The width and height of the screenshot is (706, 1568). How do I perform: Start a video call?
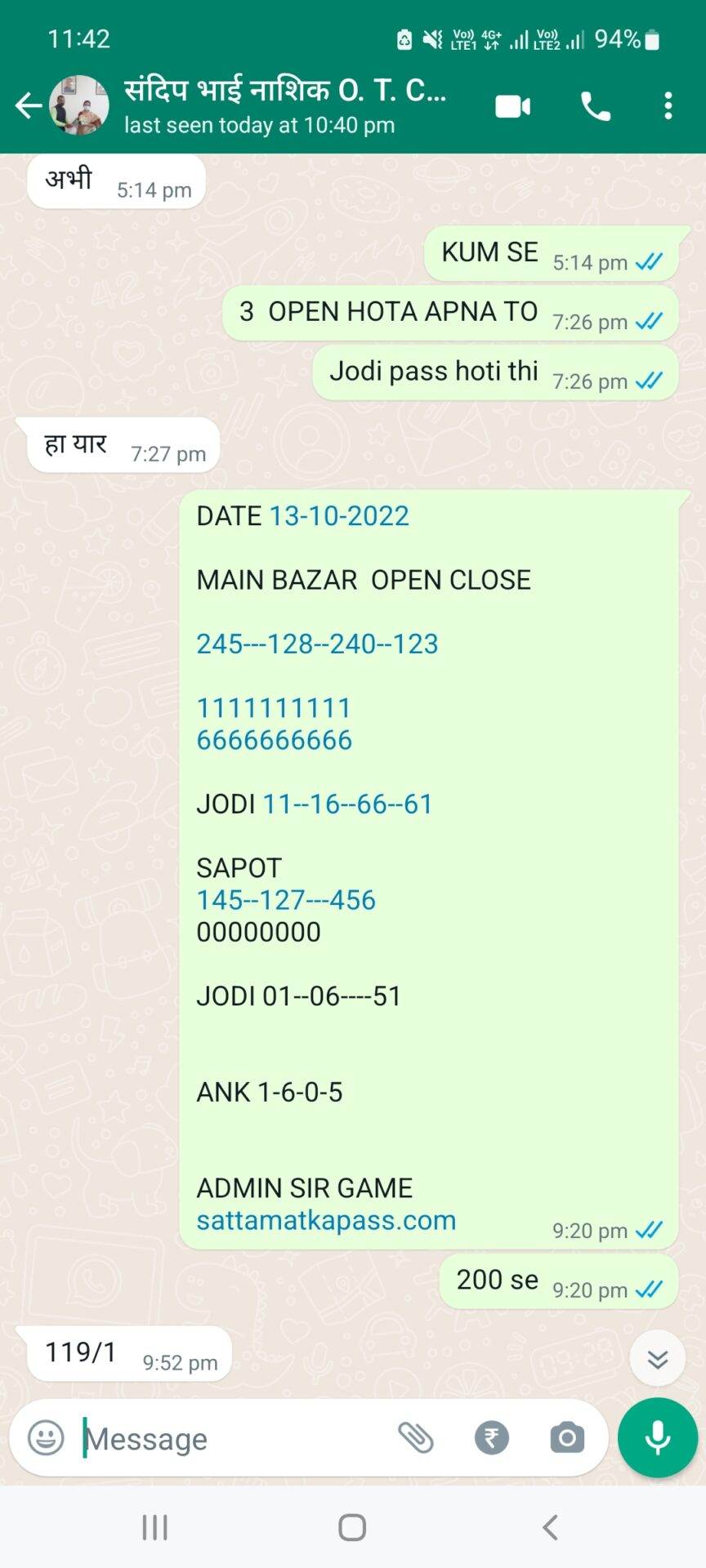[513, 106]
